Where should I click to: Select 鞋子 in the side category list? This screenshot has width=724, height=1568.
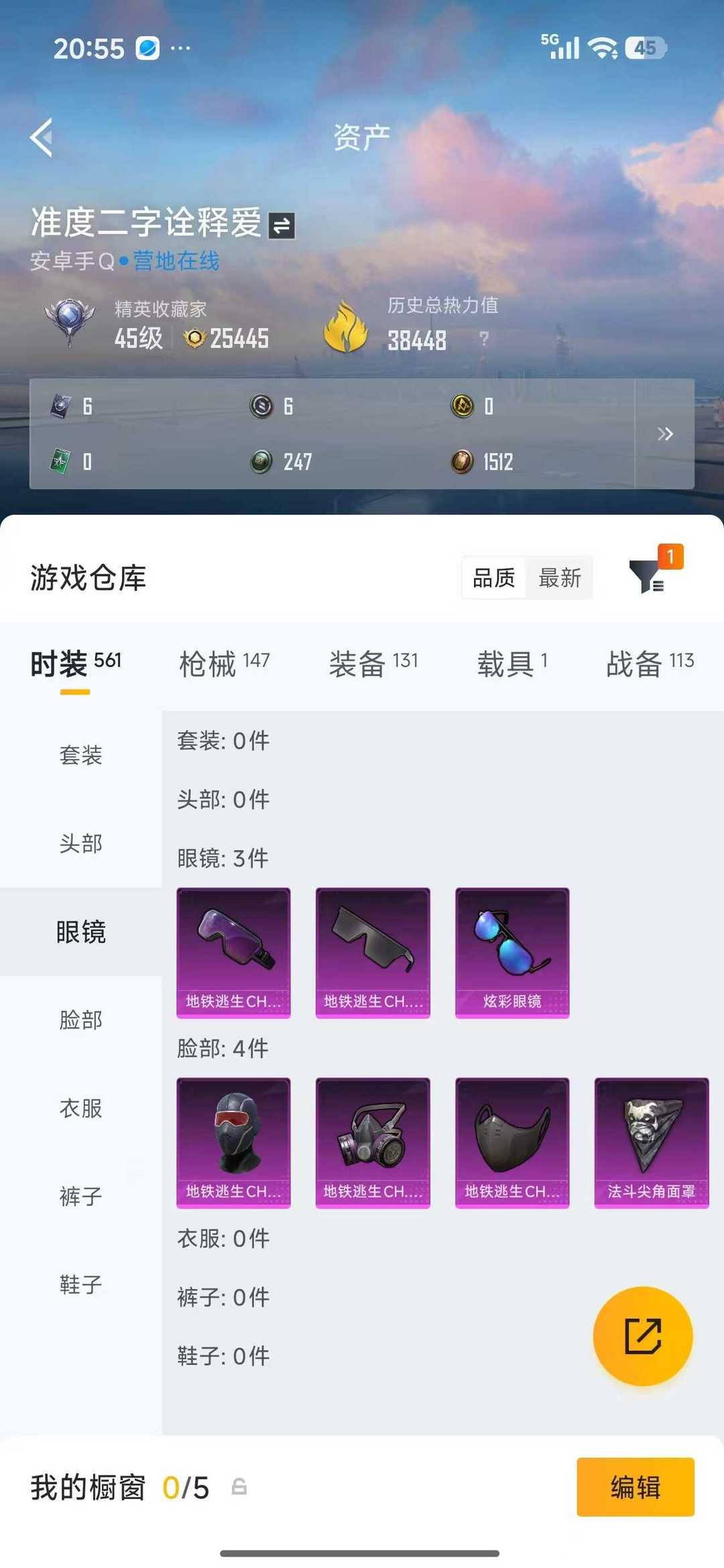pyautogui.click(x=81, y=1284)
